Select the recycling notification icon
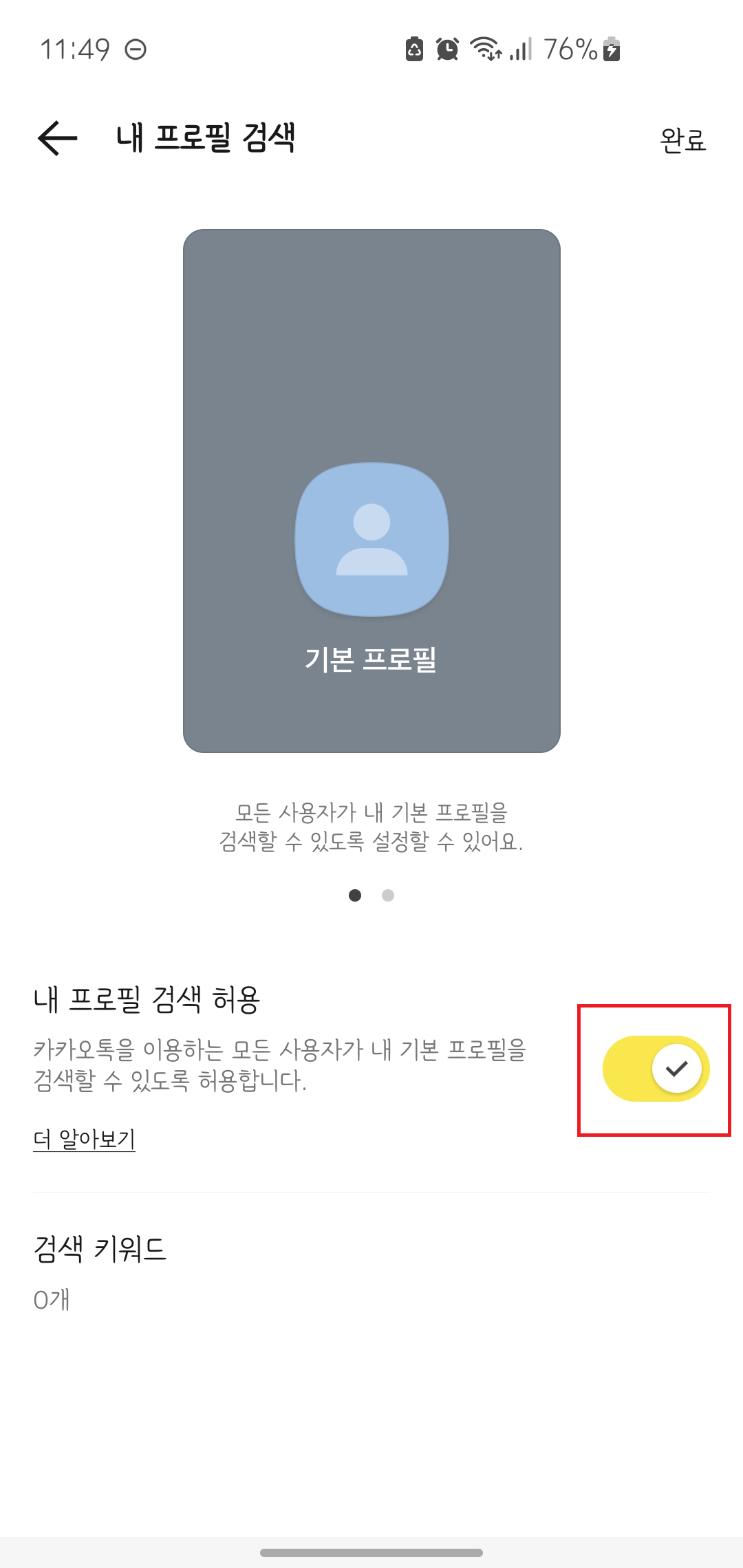 413,48
